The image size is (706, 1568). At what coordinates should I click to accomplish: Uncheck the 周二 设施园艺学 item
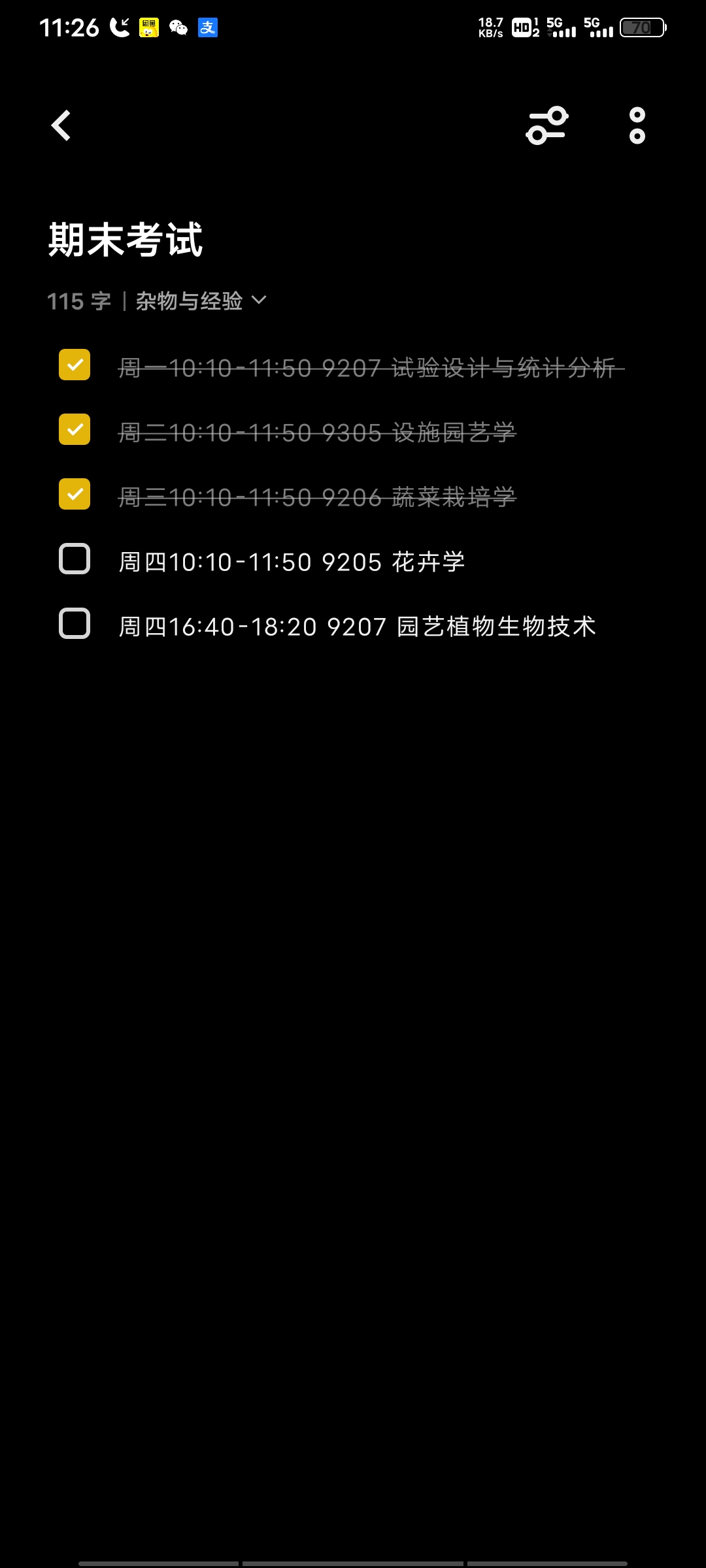point(75,429)
